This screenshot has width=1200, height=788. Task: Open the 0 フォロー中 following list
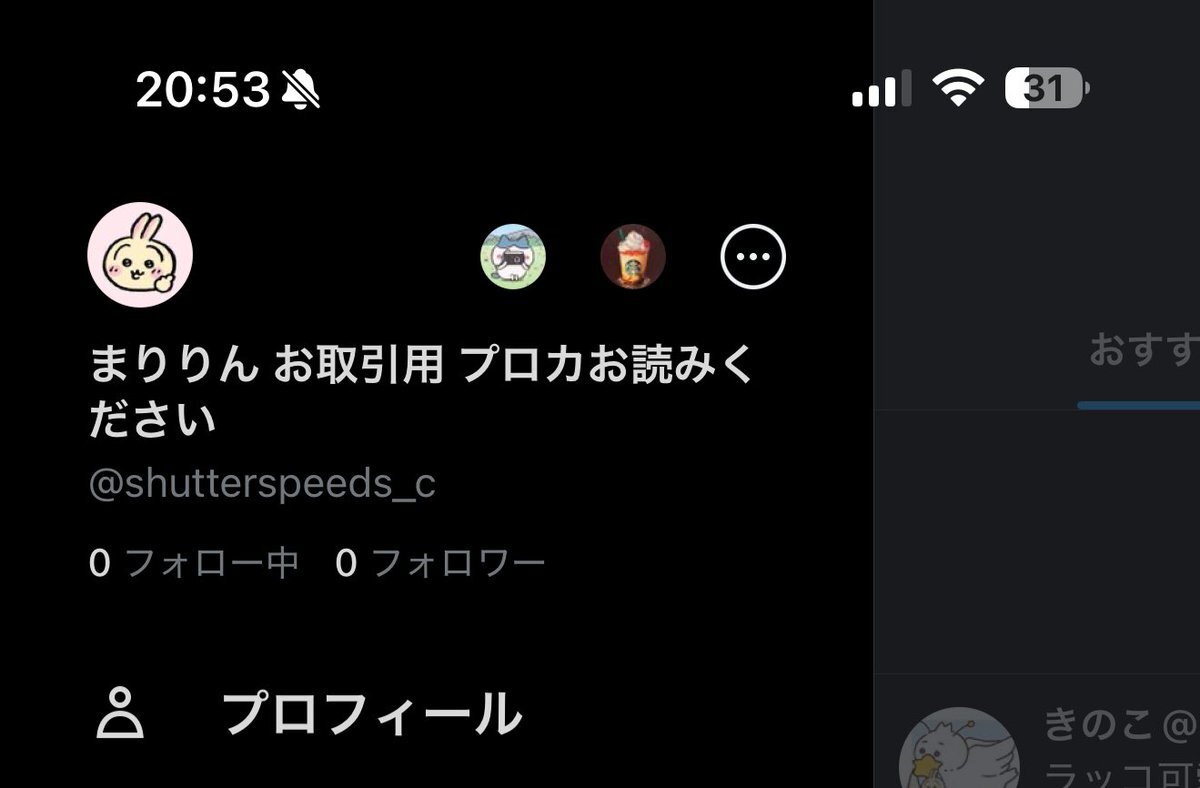pos(194,564)
